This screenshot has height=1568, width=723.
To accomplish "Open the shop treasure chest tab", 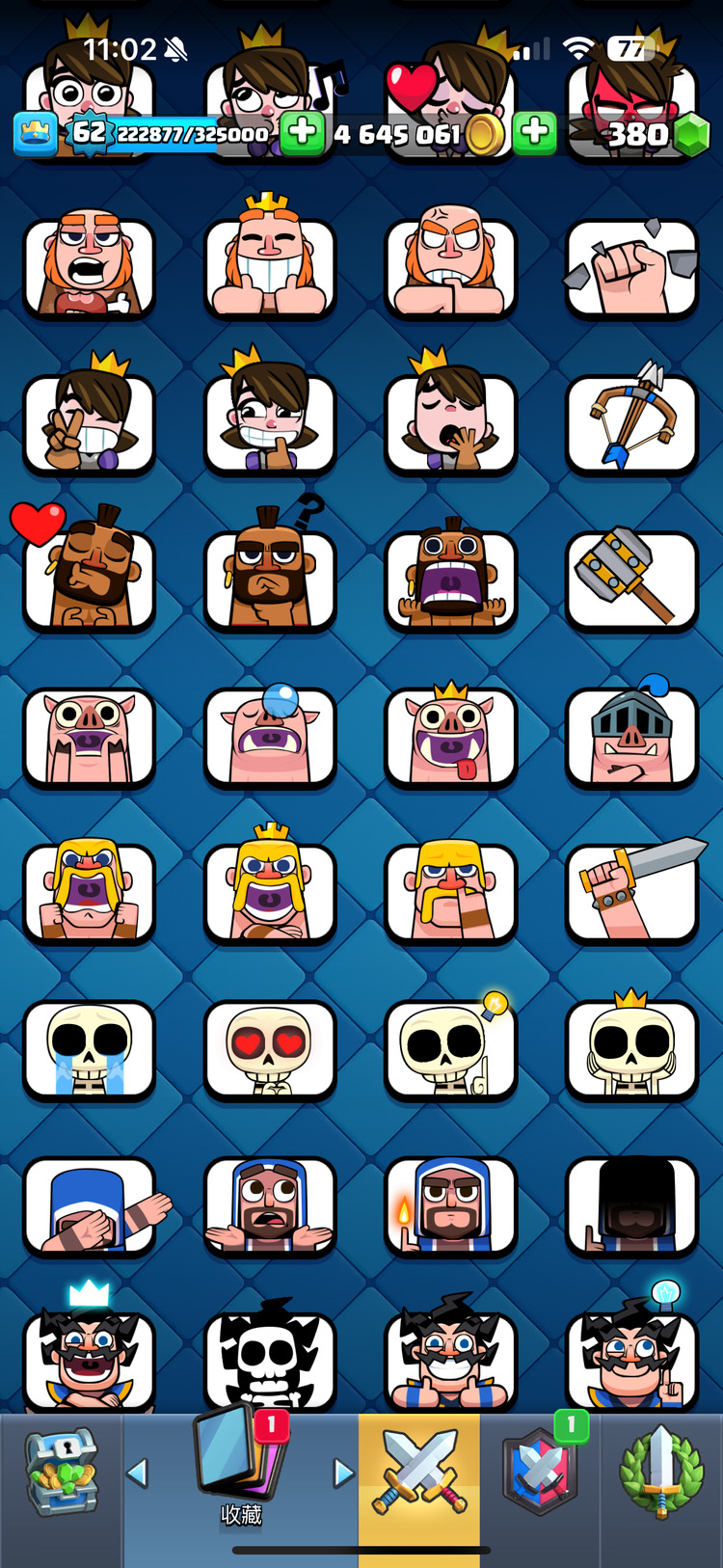I will 61,1475.
